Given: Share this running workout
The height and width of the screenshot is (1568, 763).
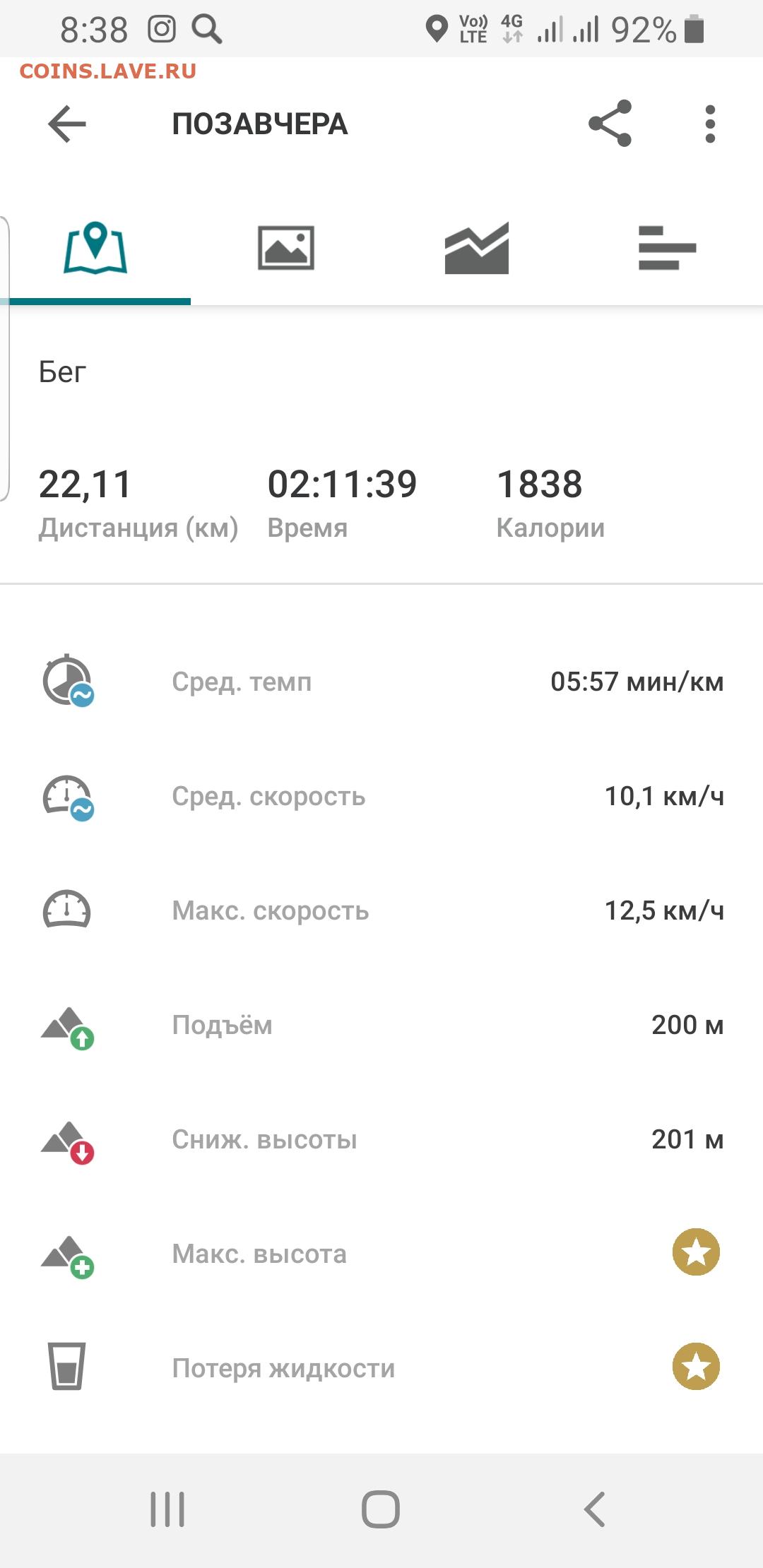Looking at the screenshot, I should click(x=610, y=124).
